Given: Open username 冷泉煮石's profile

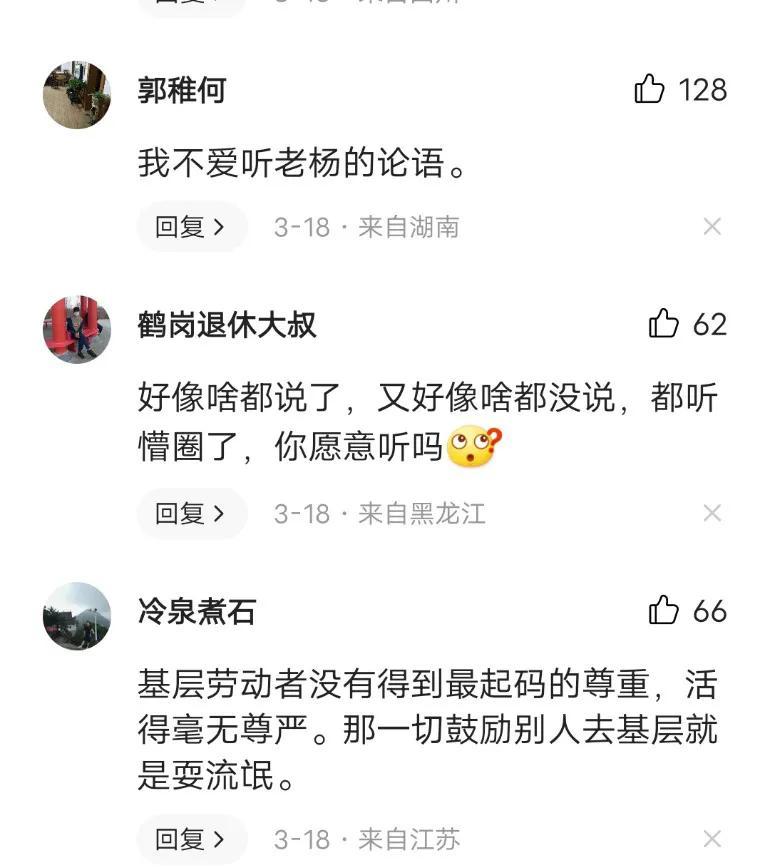Looking at the screenshot, I should click(x=197, y=611).
